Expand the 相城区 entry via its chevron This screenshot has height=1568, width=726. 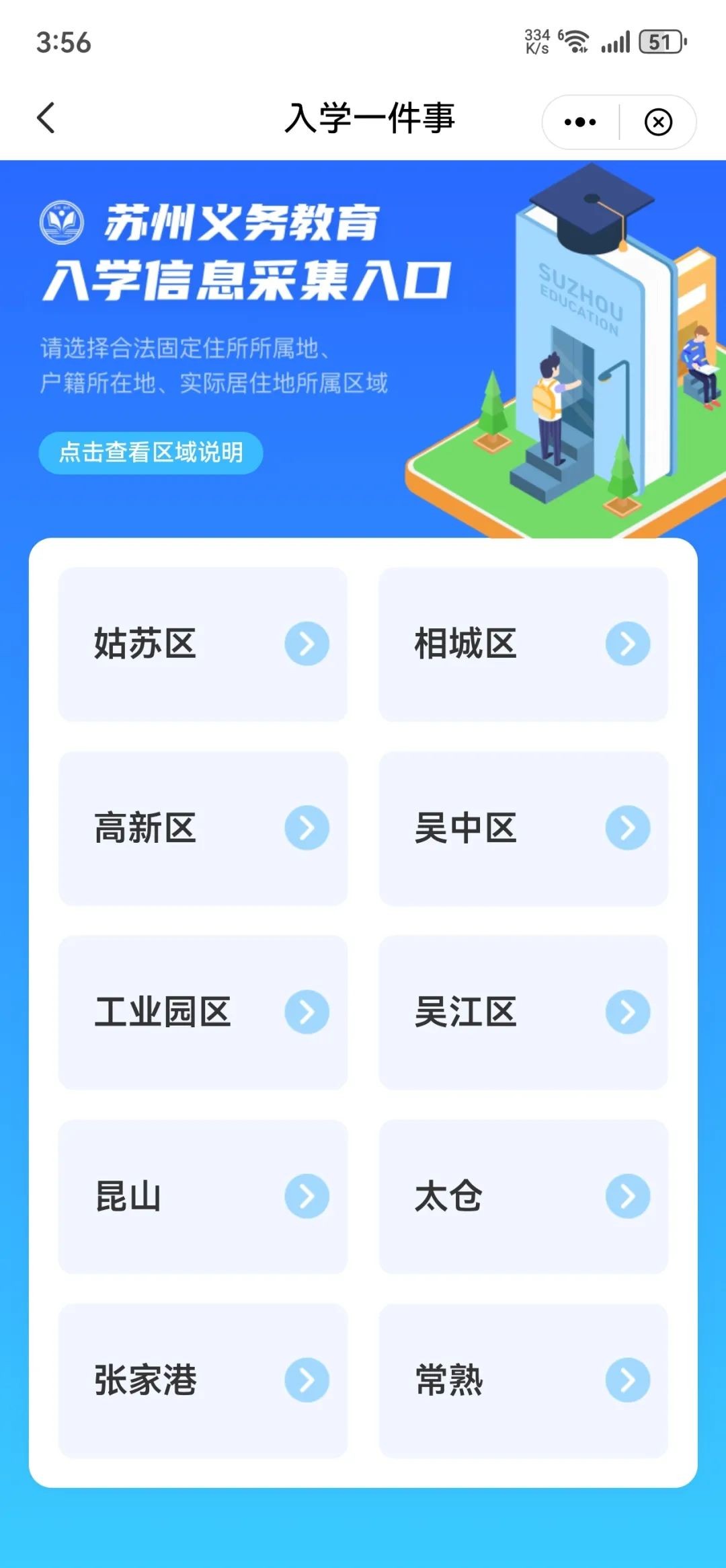(627, 644)
